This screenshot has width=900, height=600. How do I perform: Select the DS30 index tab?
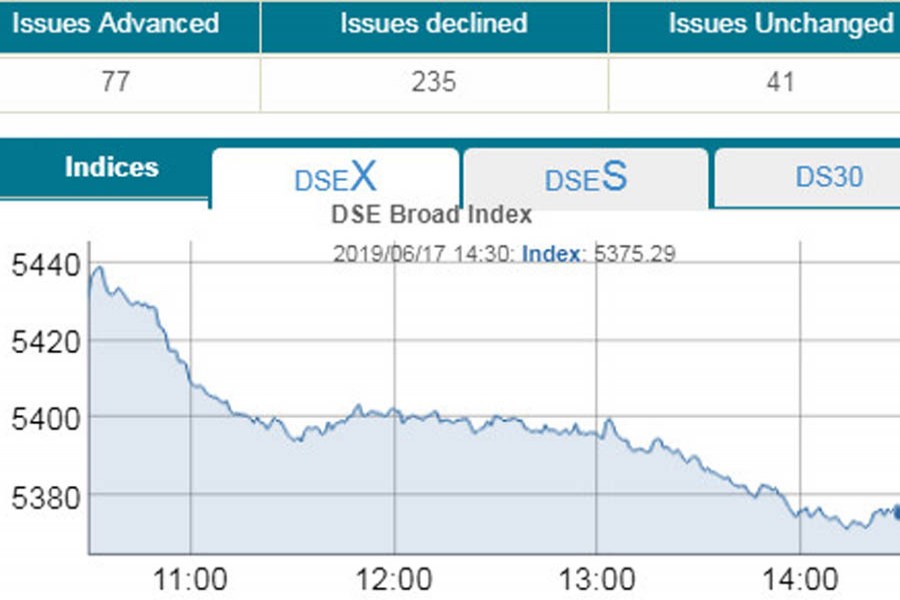[x=828, y=178]
